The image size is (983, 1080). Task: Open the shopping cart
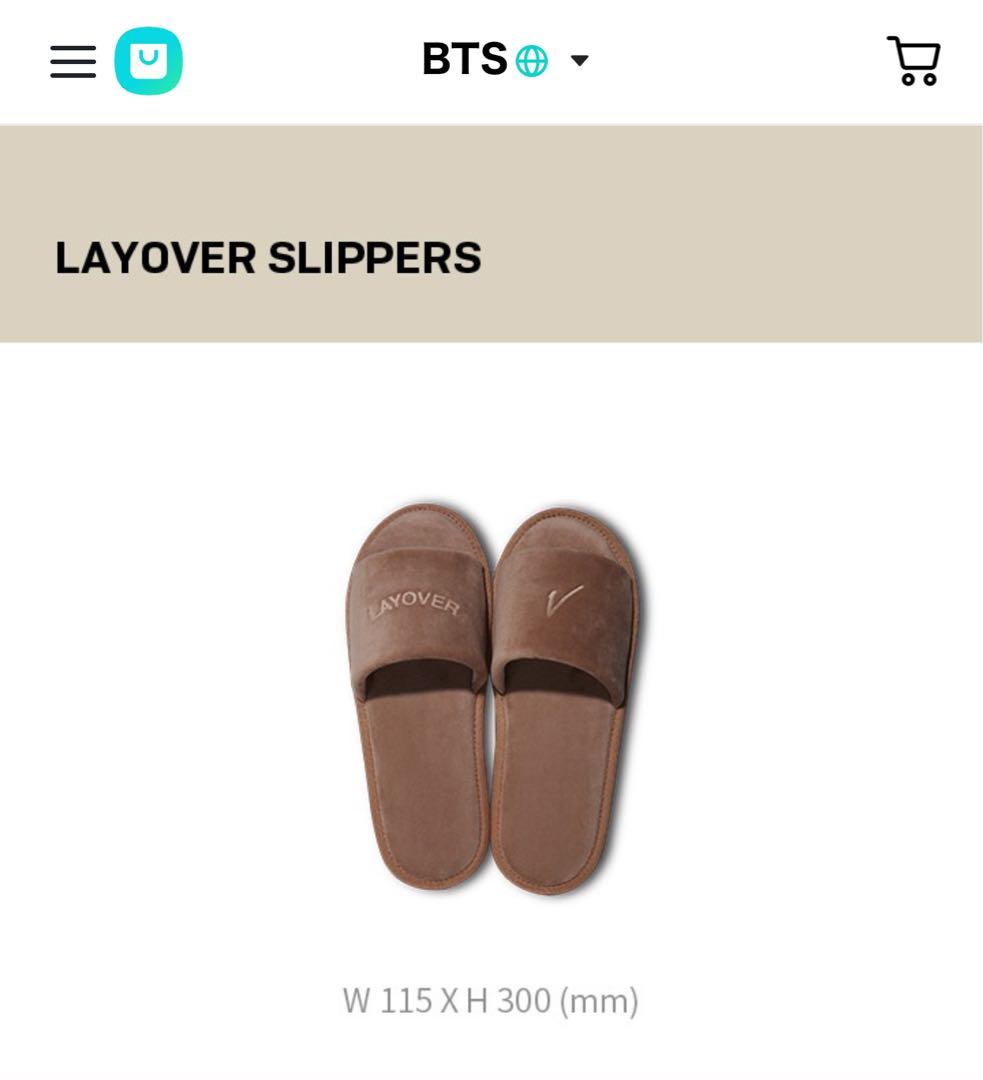pos(912,62)
